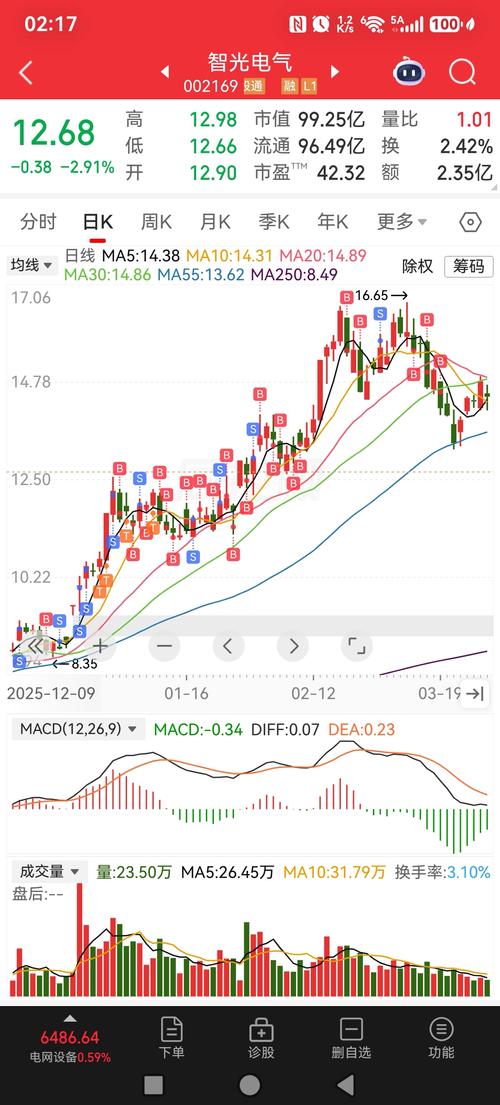The width and height of the screenshot is (500, 1105).
Task: Go back using the top-left arrow
Action: click(26, 73)
